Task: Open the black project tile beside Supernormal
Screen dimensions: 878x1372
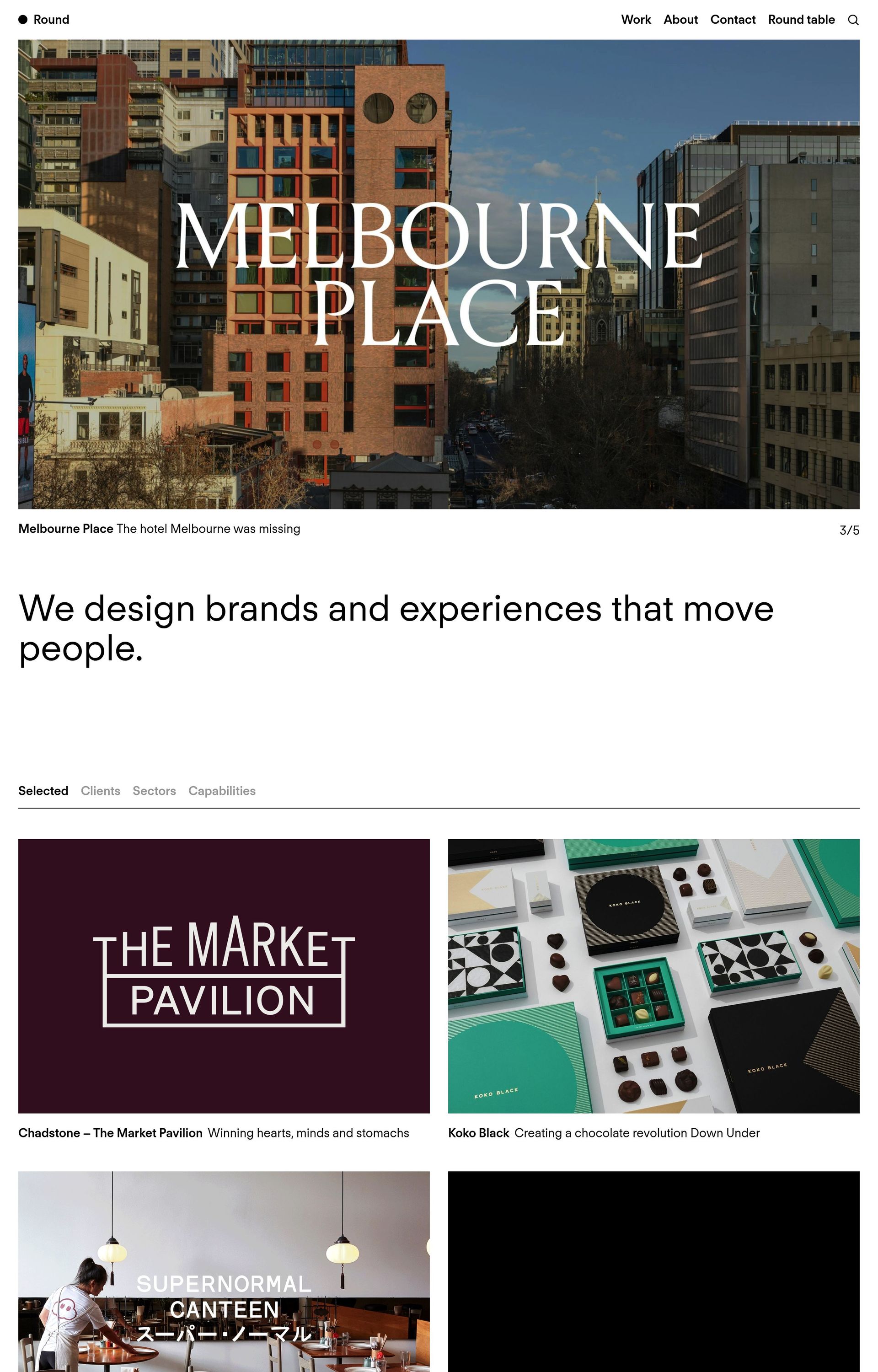Action: click(653, 1271)
